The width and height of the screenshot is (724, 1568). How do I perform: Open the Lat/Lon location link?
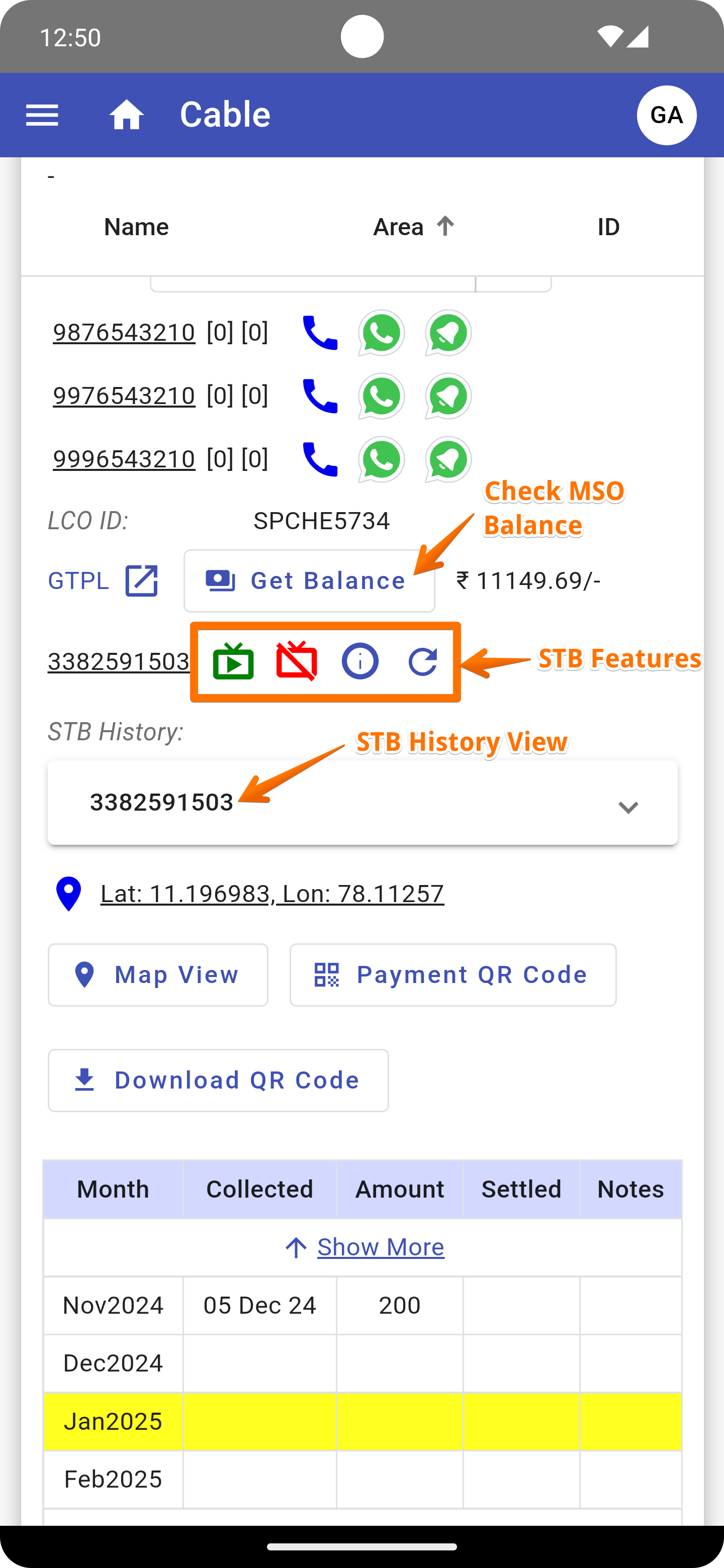(x=272, y=894)
